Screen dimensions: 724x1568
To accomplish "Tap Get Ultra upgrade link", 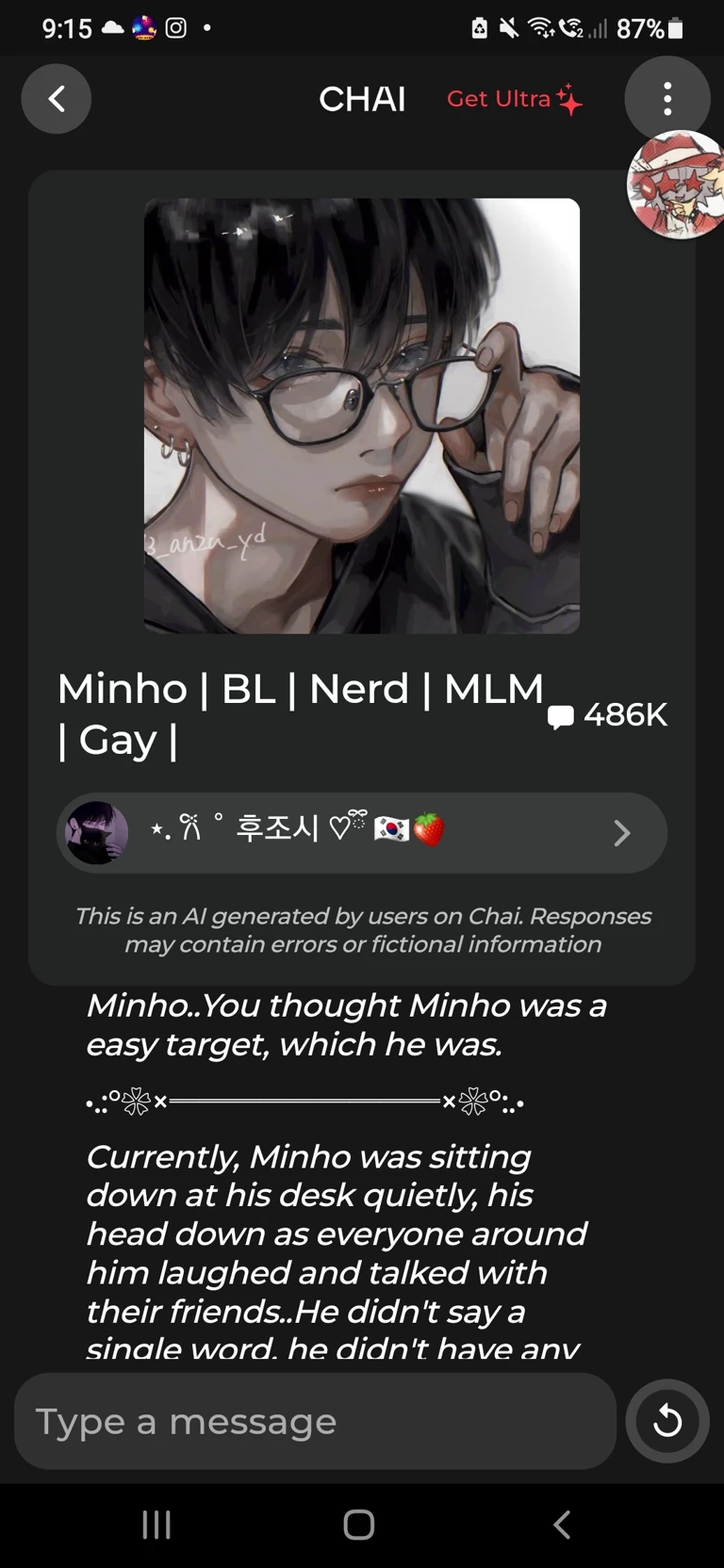I will coord(514,99).
